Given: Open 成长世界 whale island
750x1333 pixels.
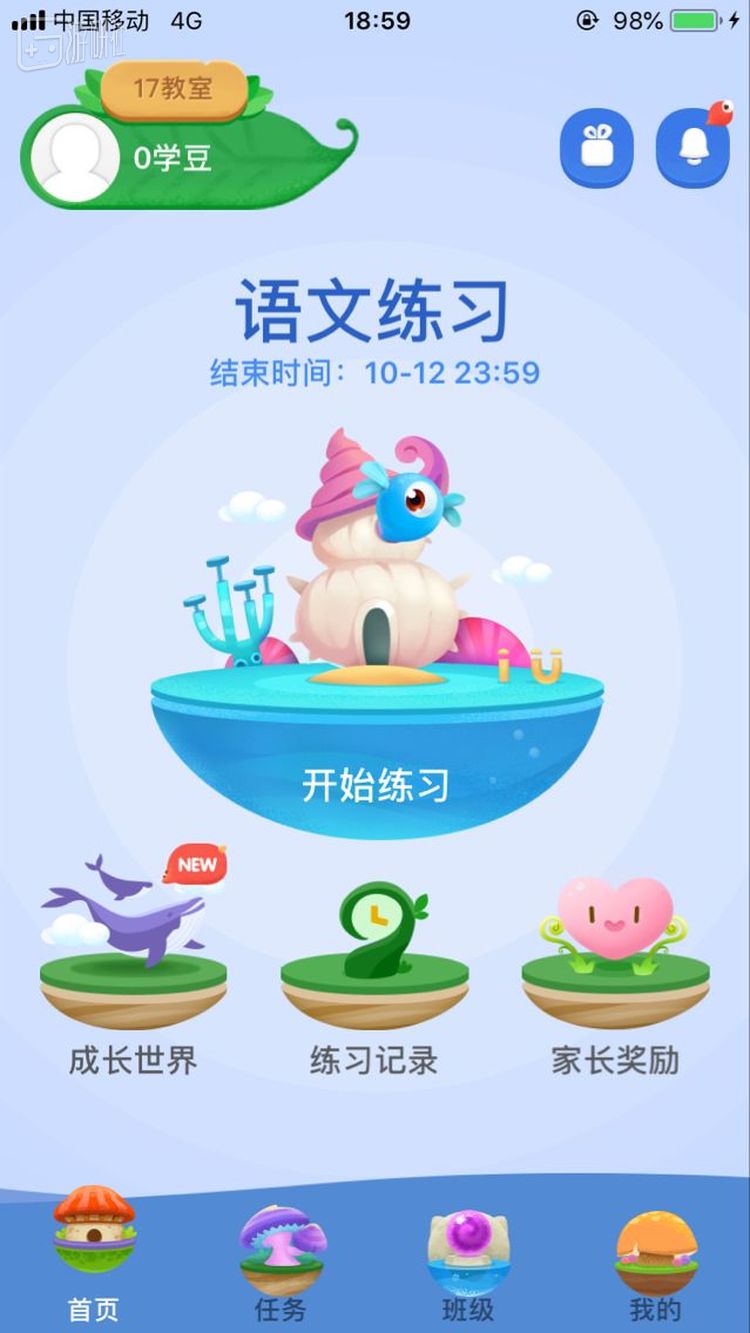Looking at the screenshot, I should (x=133, y=960).
